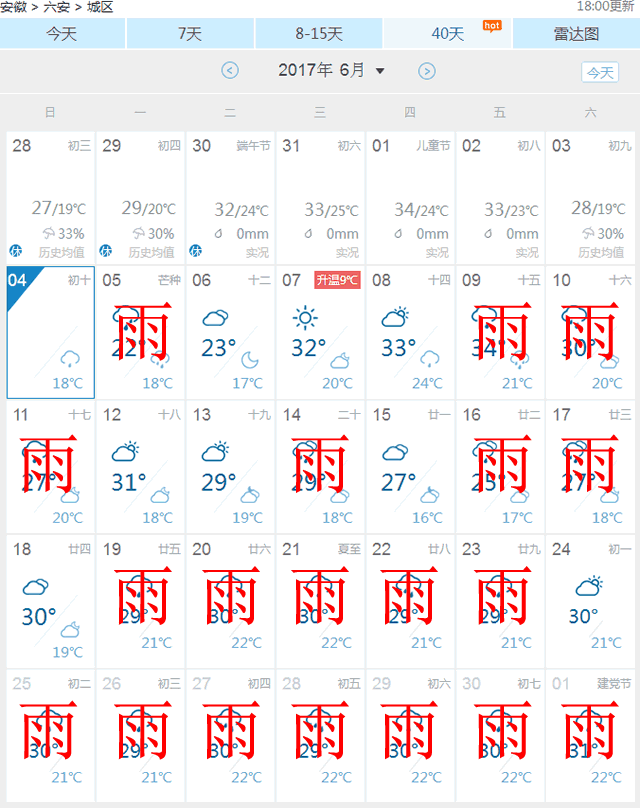
Task: Go to the next month arrow
Action: coord(427,70)
